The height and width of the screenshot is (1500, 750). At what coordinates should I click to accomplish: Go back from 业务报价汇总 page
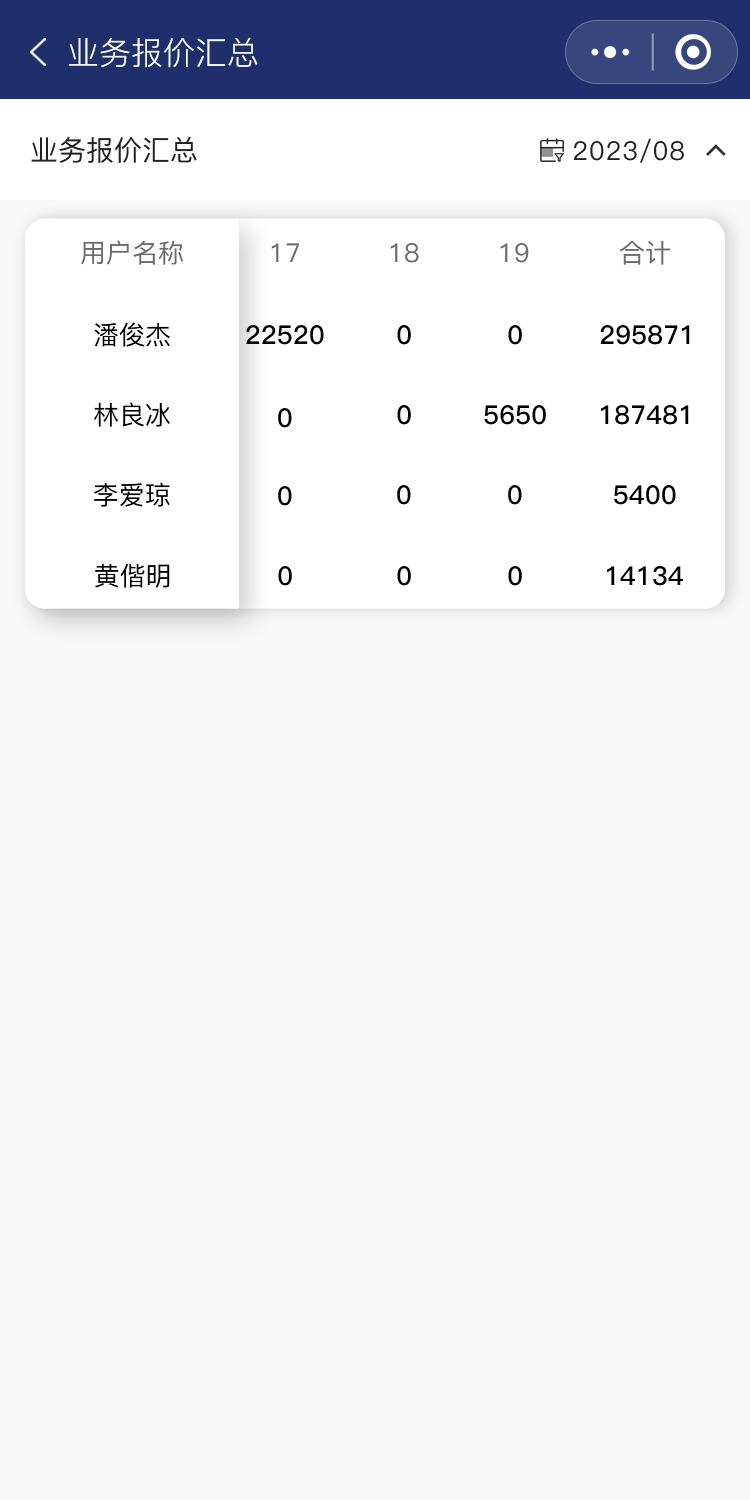[x=39, y=52]
